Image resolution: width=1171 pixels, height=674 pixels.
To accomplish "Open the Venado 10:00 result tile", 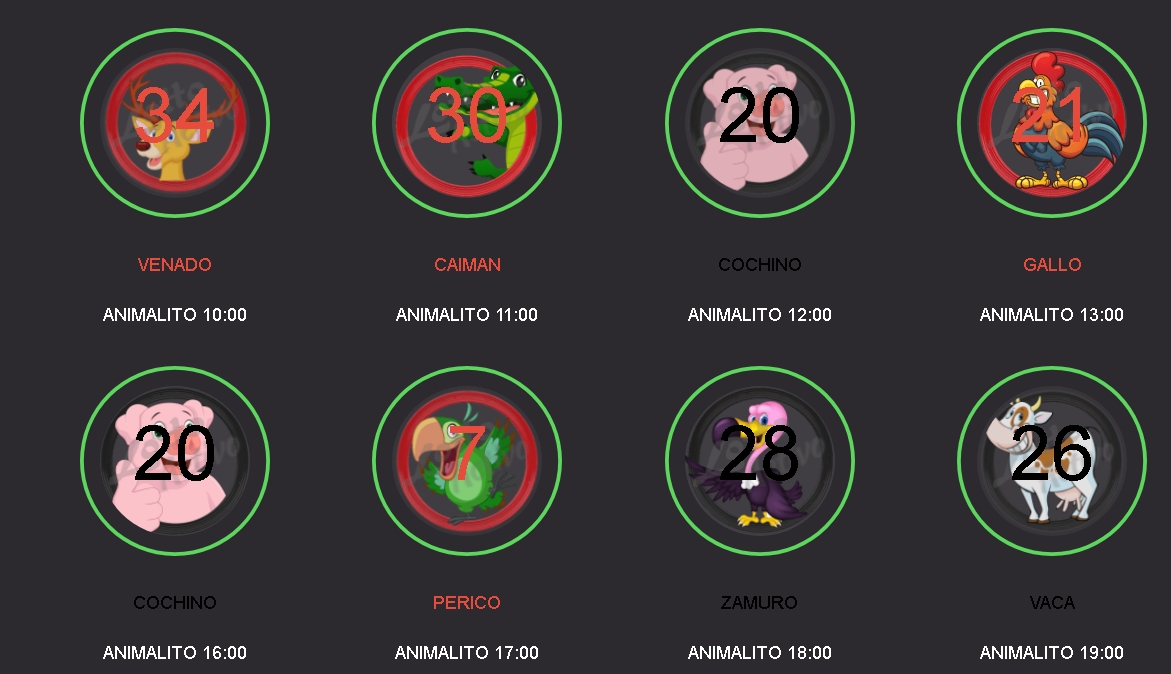I will 175,123.
